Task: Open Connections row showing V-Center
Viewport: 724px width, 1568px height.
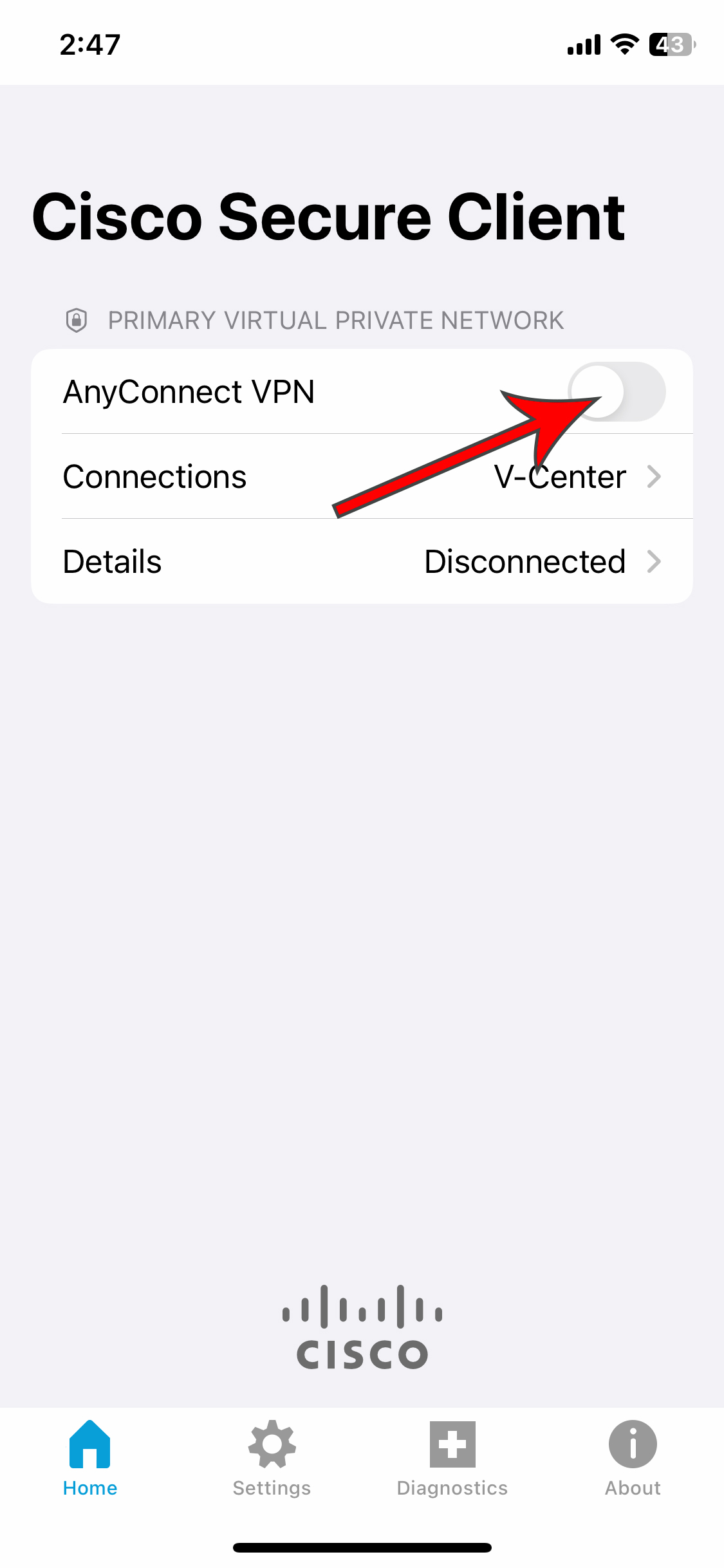Action: [362, 477]
